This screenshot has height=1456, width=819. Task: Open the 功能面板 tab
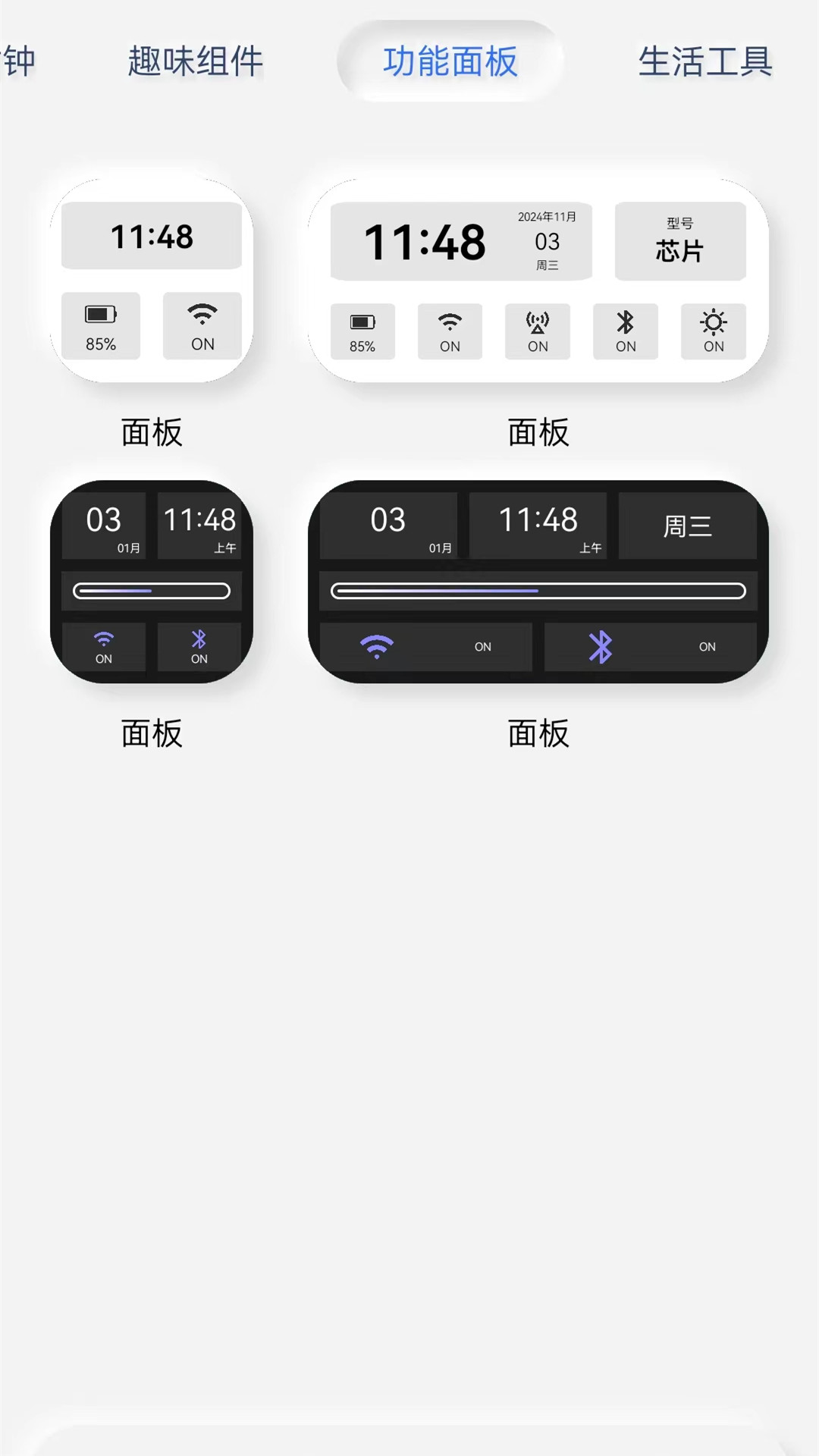[450, 63]
